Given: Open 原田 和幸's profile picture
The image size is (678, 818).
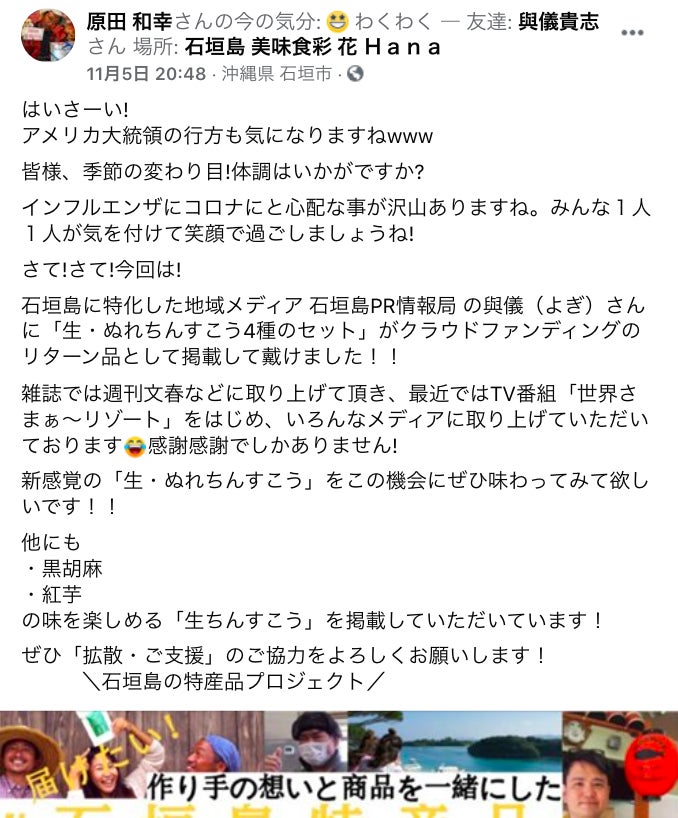Looking at the screenshot, I should 47,35.
